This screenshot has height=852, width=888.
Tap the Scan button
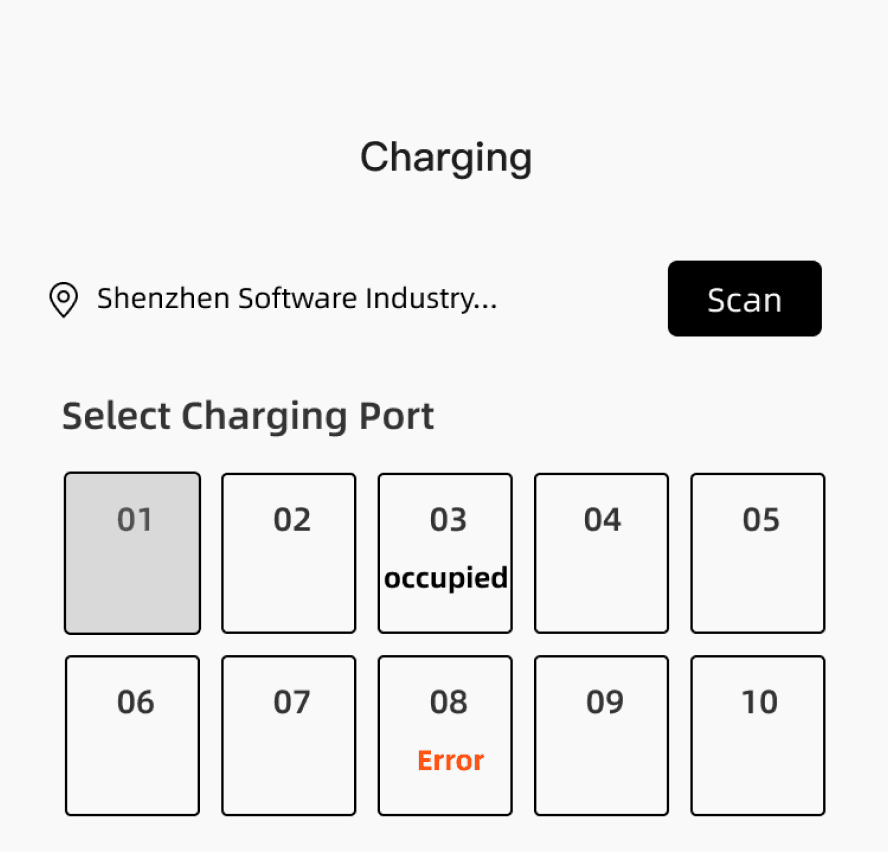coord(745,299)
